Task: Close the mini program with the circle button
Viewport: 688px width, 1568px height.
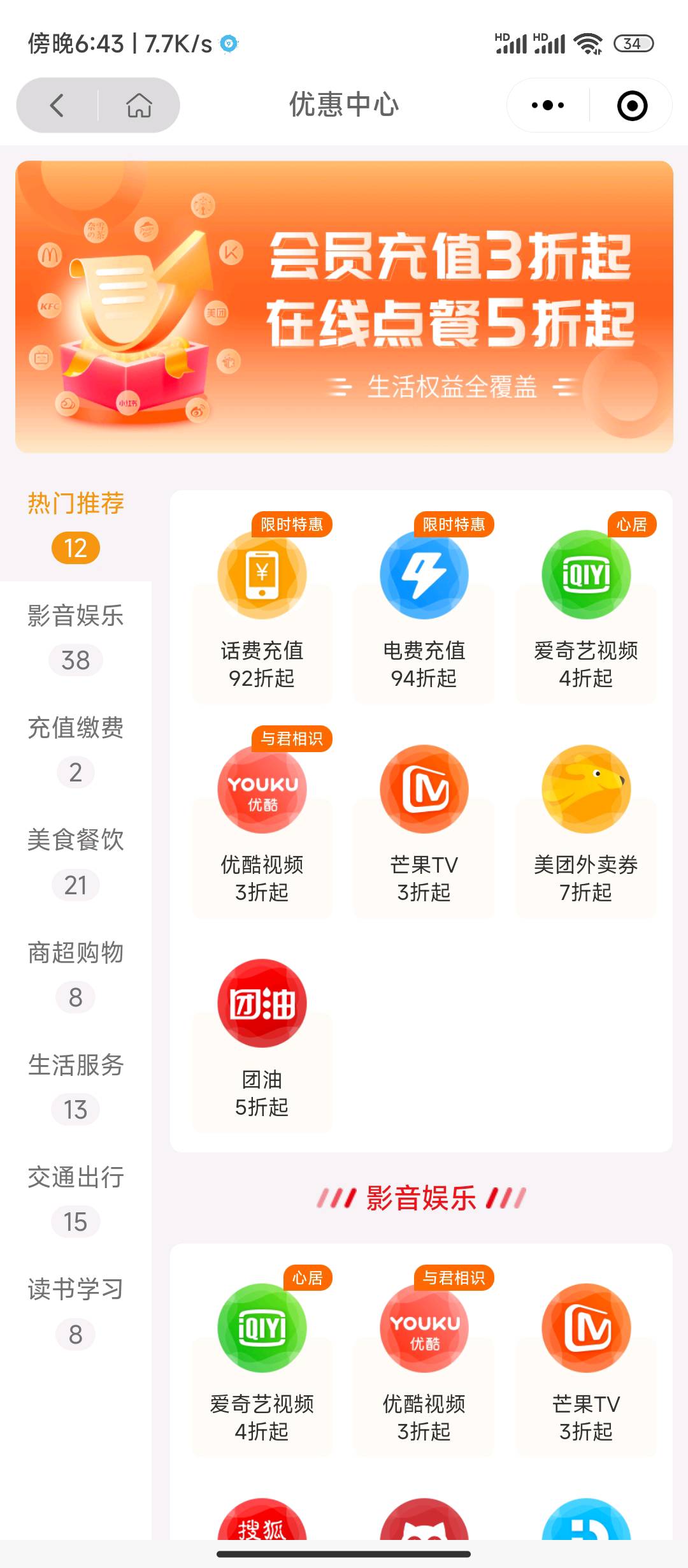Action: [x=632, y=105]
